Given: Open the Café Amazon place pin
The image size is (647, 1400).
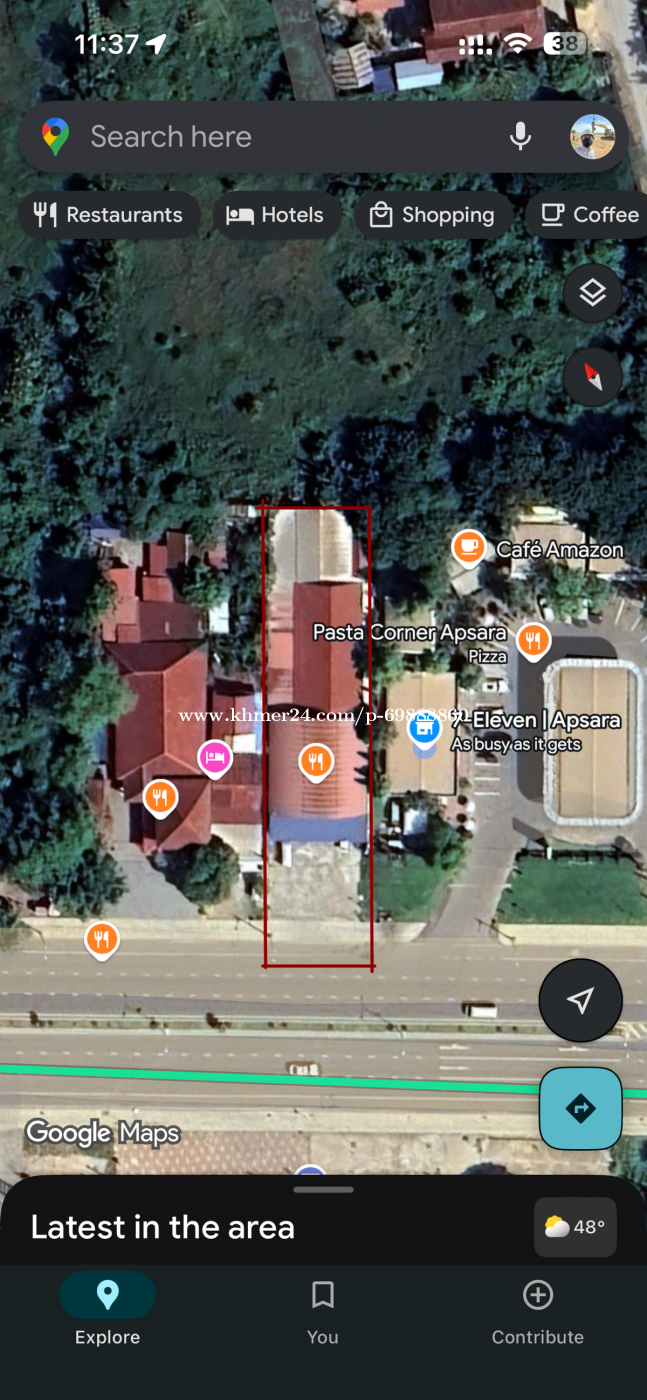Looking at the screenshot, I should [469, 548].
